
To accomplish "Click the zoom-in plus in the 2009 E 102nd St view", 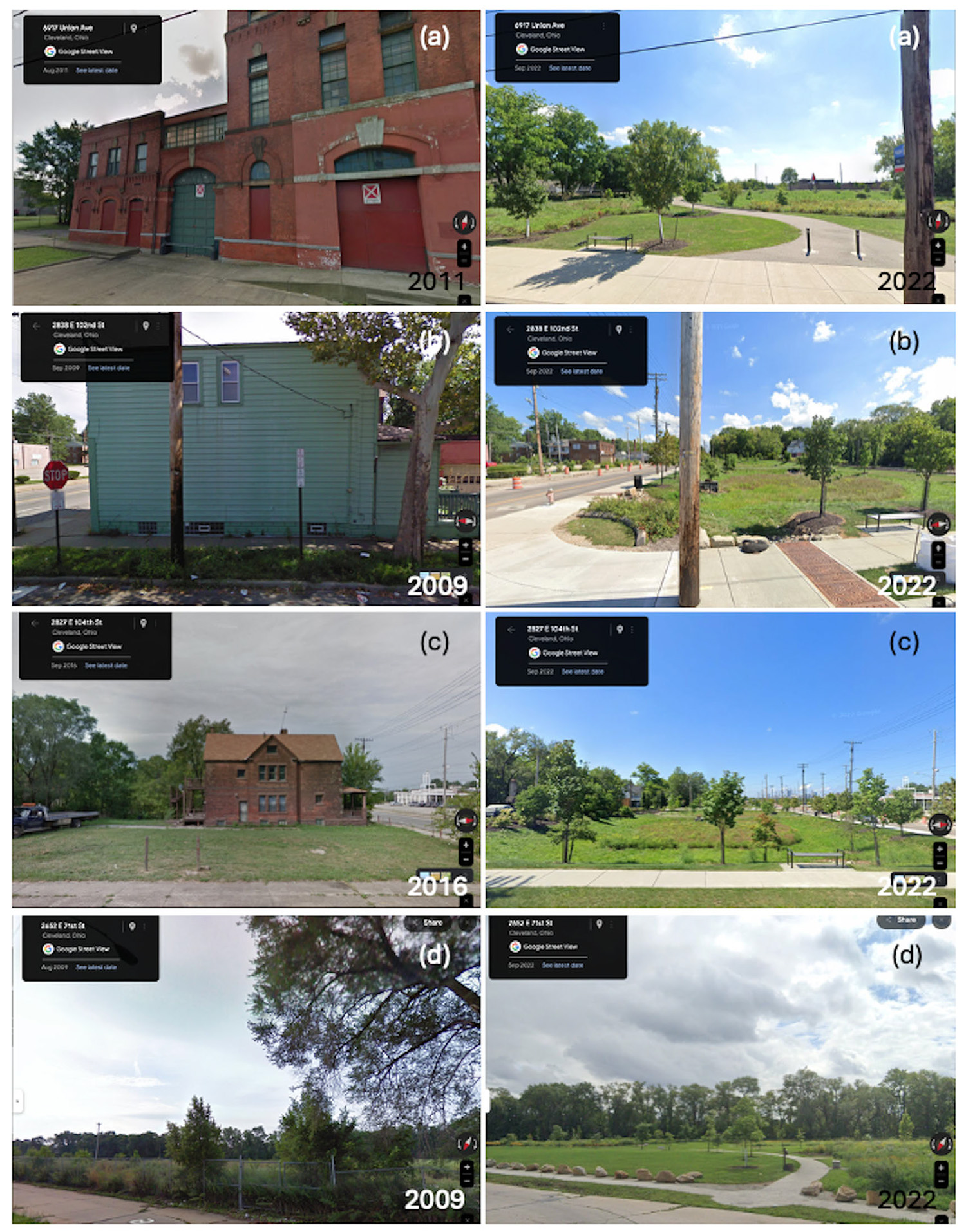I will pyautogui.click(x=465, y=545).
